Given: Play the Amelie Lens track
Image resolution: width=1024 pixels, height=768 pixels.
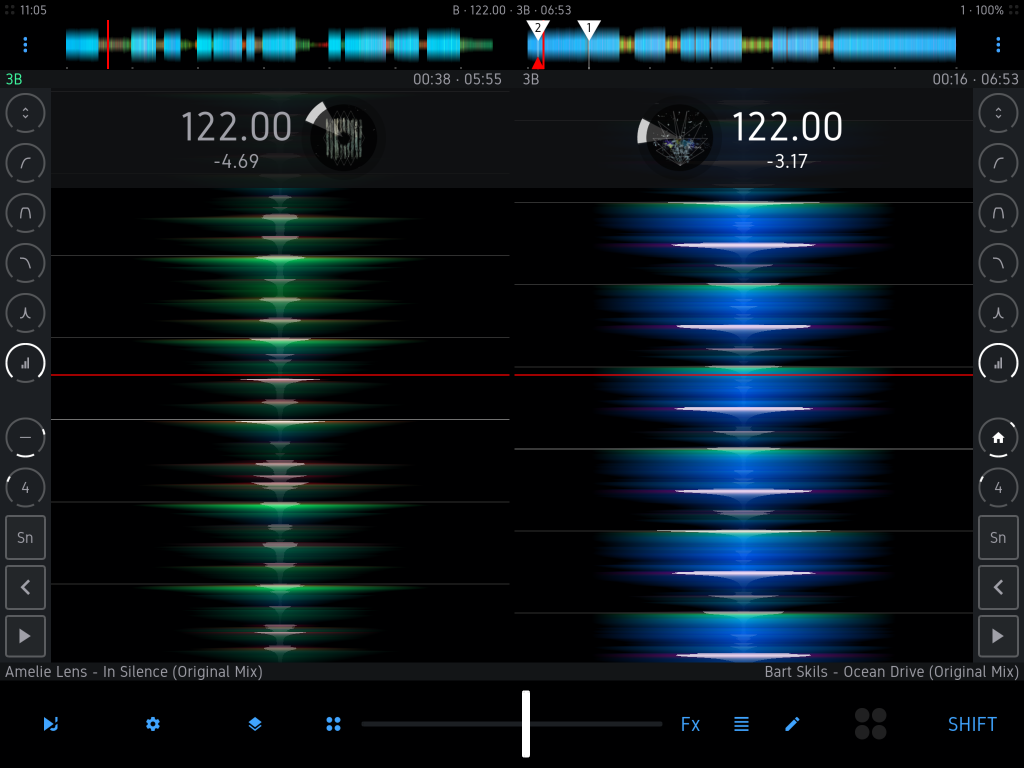Looking at the screenshot, I should point(25,635).
